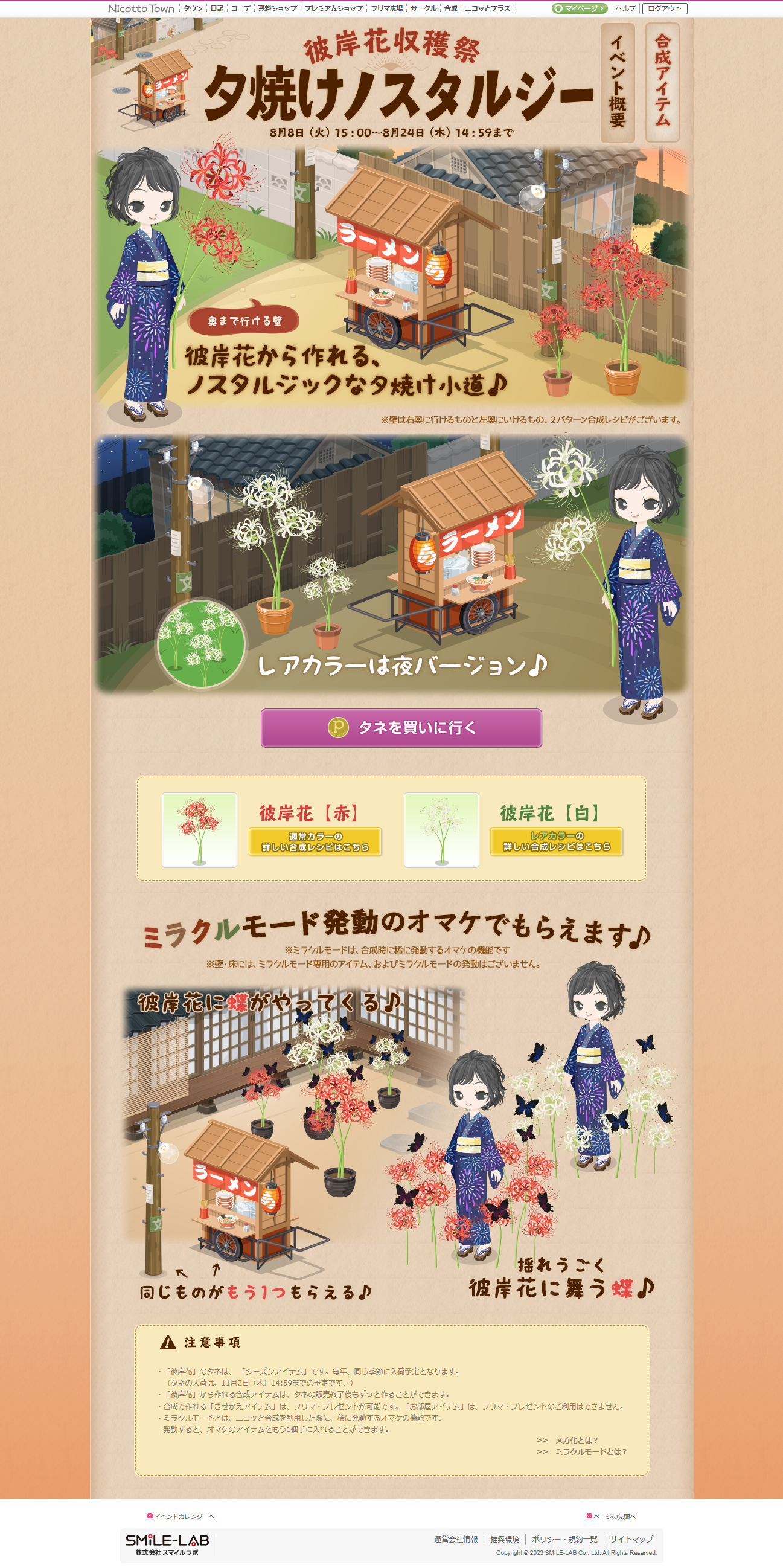The height and width of the screenshot is (1568, 783).
Task: Open the タウン navigation link
Action: 193,8
